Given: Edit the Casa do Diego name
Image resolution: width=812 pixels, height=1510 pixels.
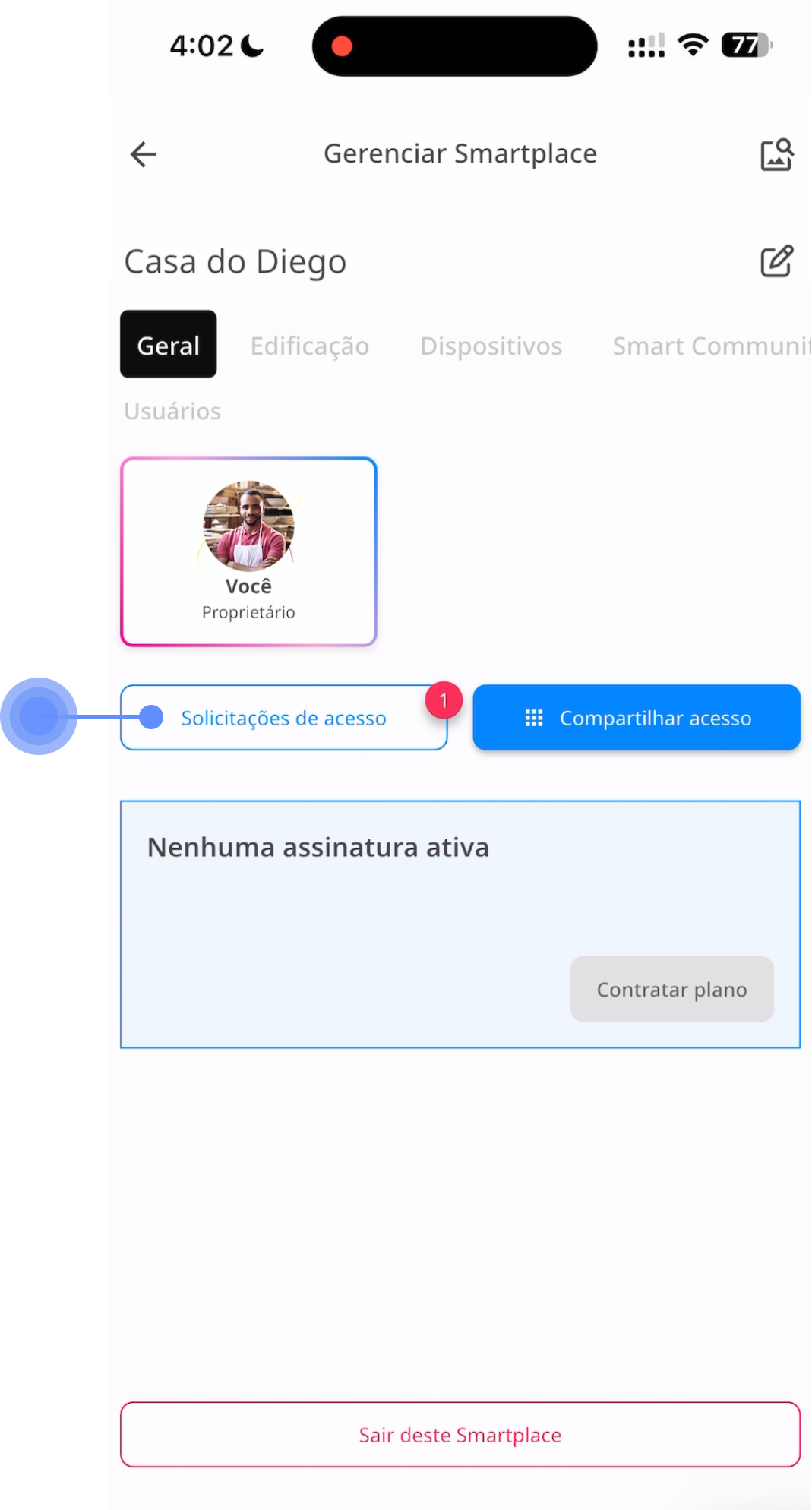Looking at the screenshot, I should [x=776, y=261].
